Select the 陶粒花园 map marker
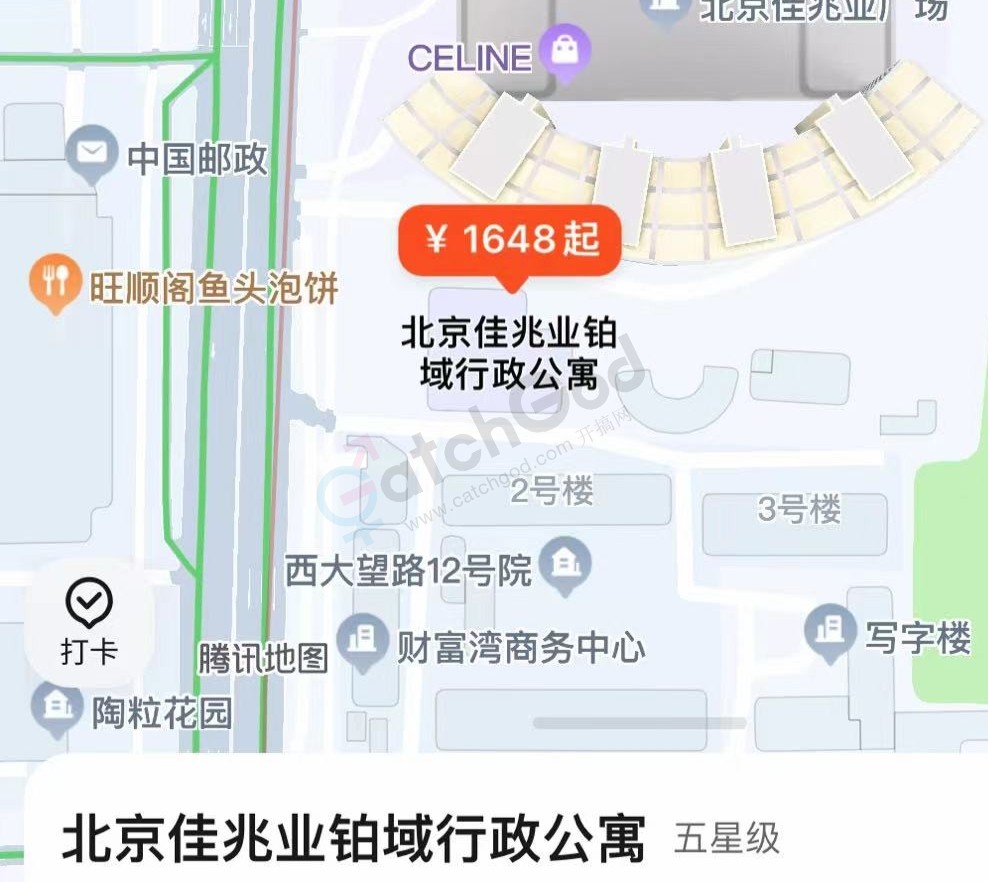The image size is (988, 882). point(56,707)
